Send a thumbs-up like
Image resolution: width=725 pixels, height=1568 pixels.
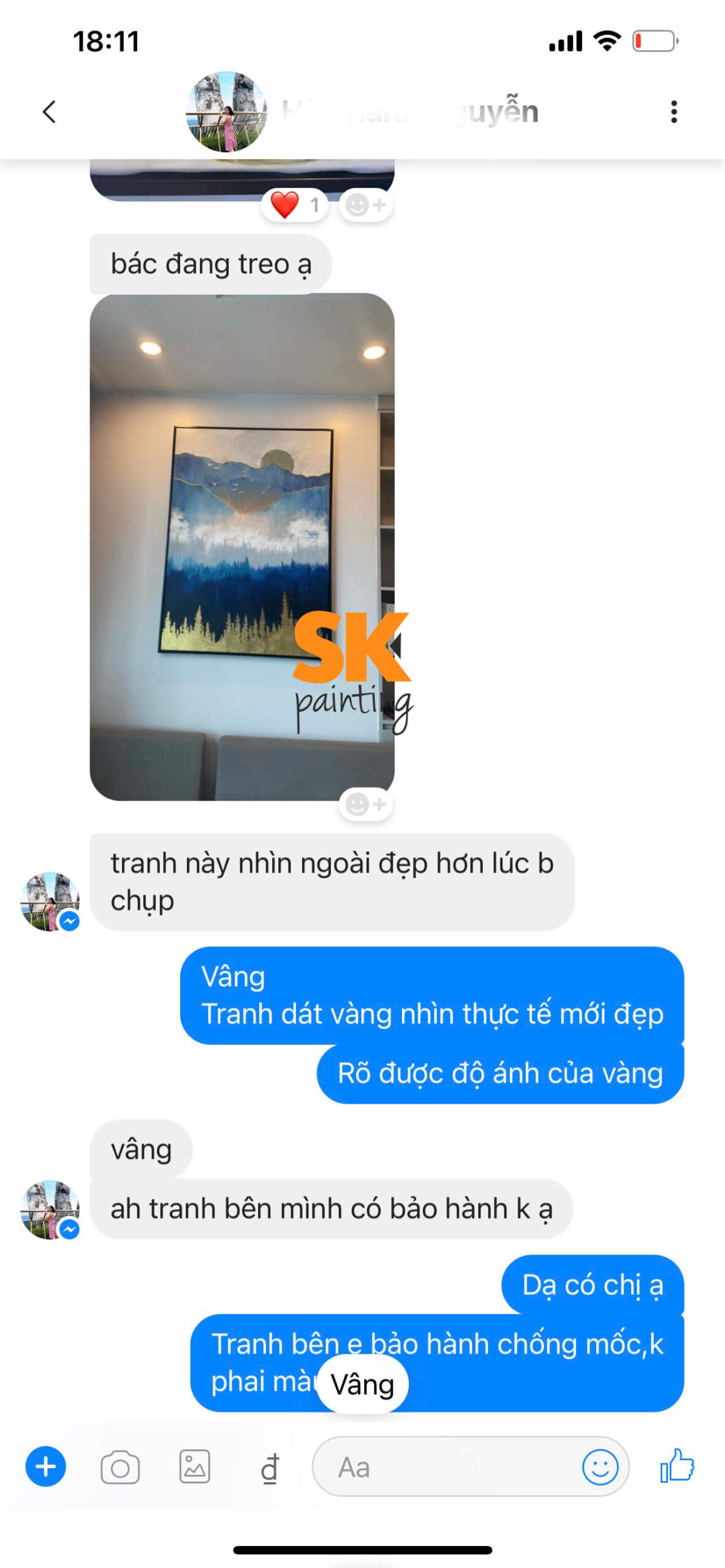677,1466
